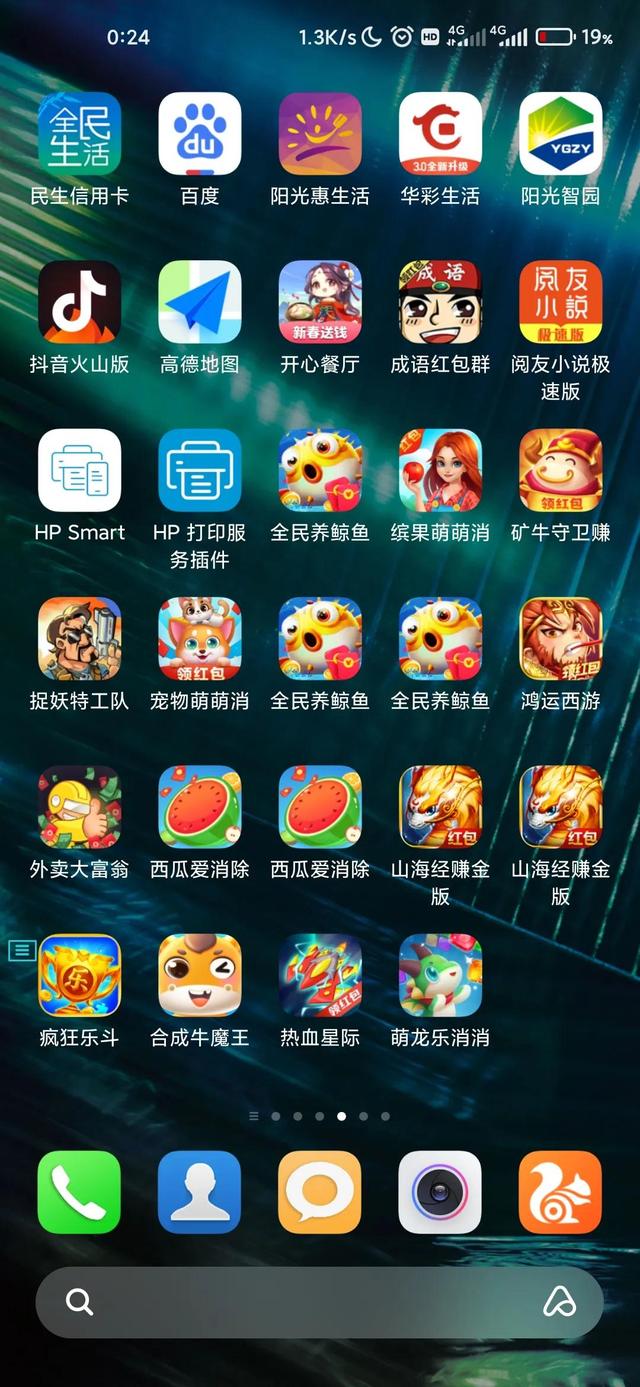640x1387 pixels.
Task: Open the 民生信用卡 app
Action: [80, 134]
